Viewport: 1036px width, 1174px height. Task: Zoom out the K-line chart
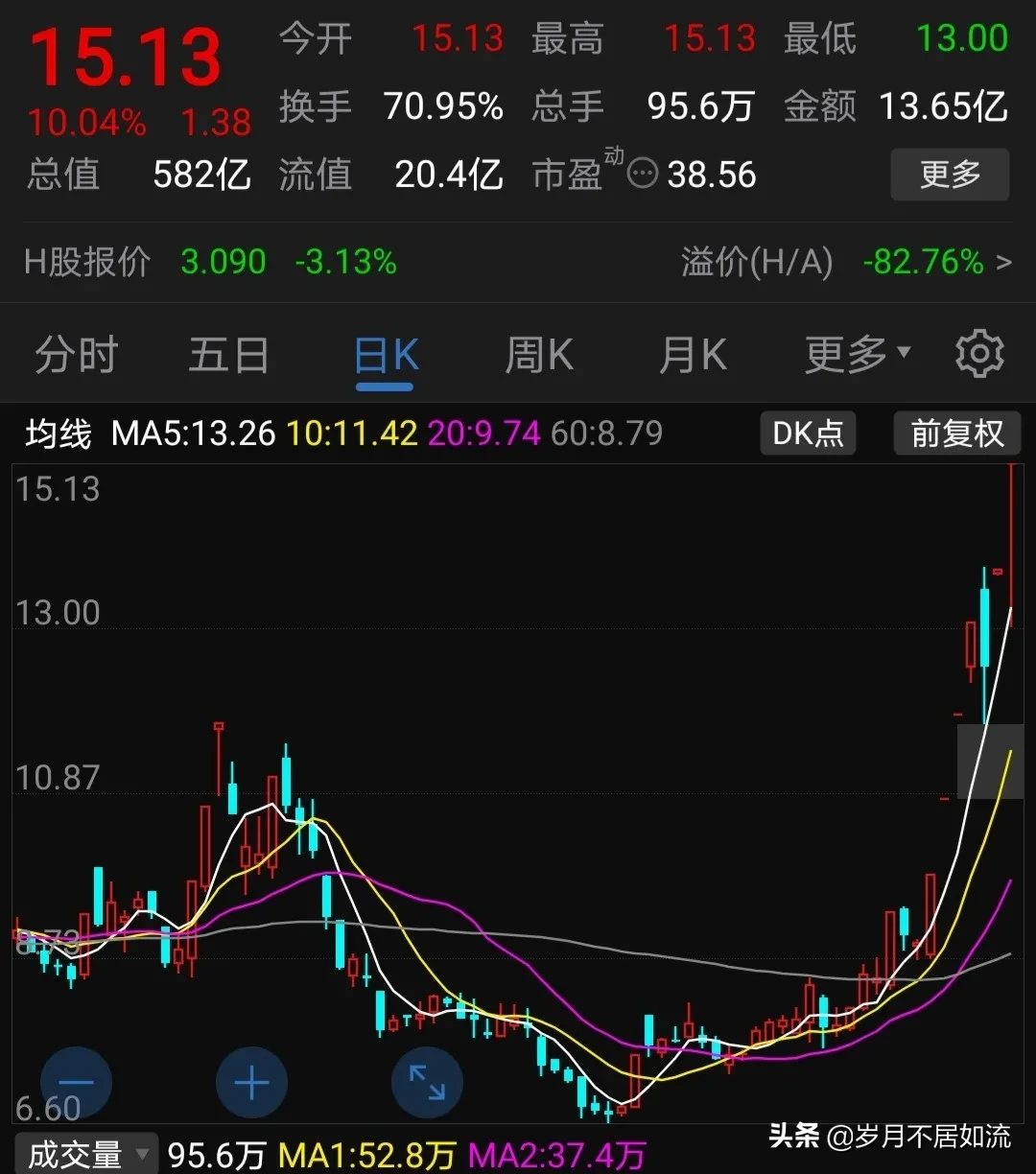click(x=77, y=1084)
